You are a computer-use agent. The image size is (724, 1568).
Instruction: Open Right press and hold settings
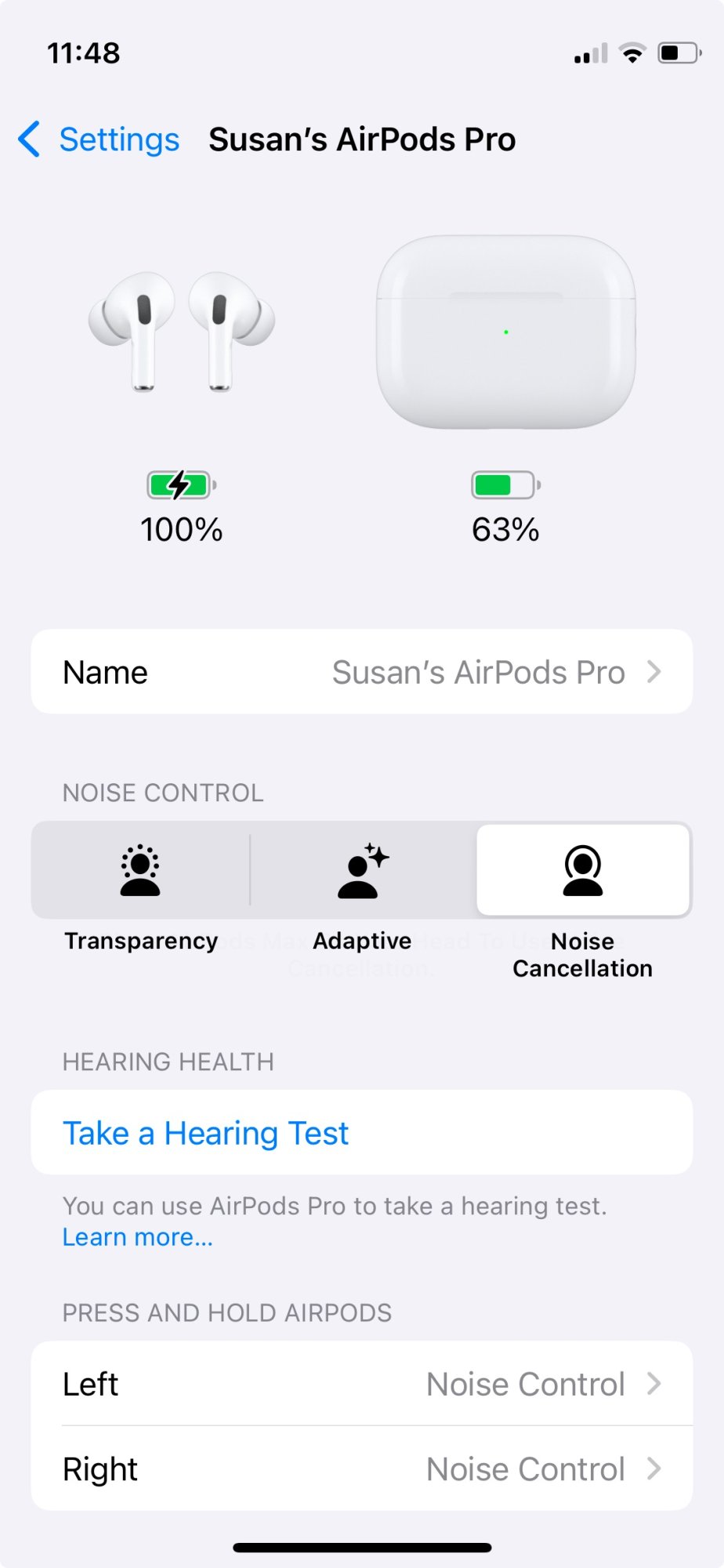pyautogui.click(x=361, y=1468)
